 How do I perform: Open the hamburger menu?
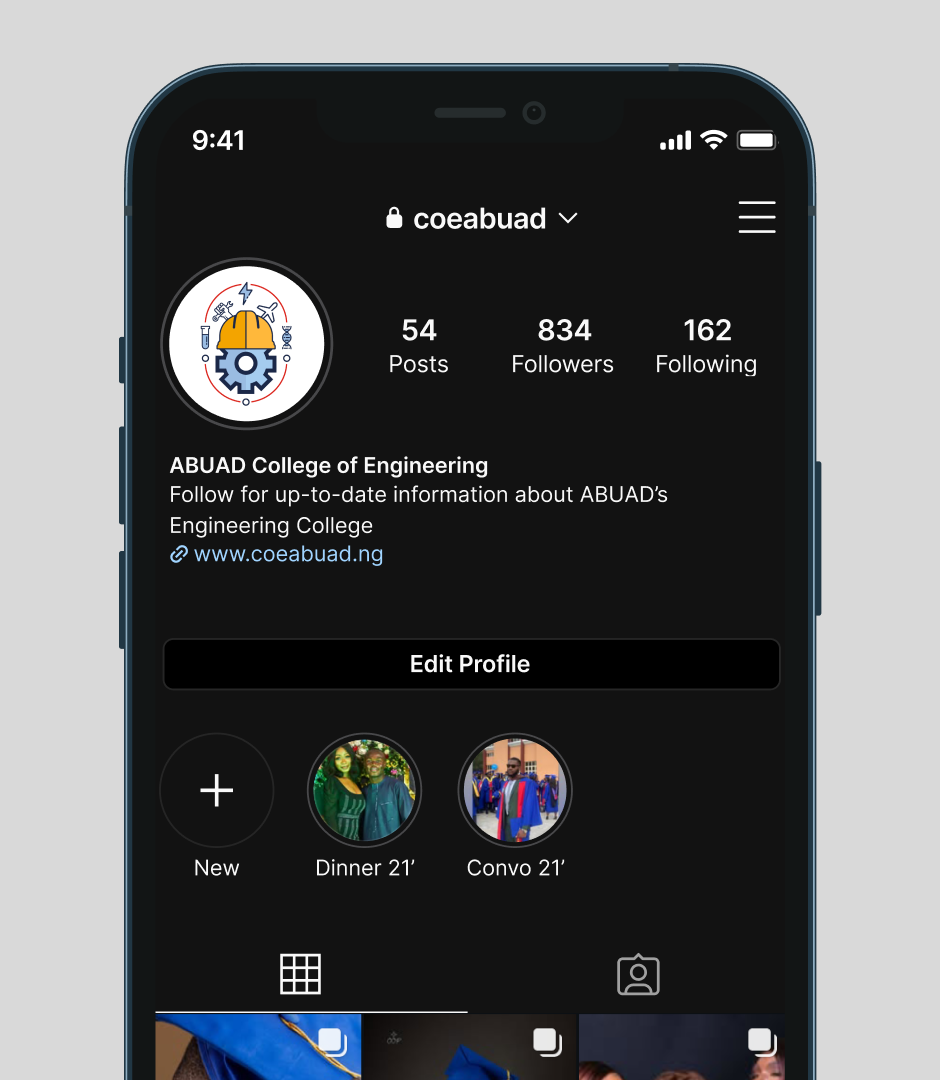coord(757,217)
